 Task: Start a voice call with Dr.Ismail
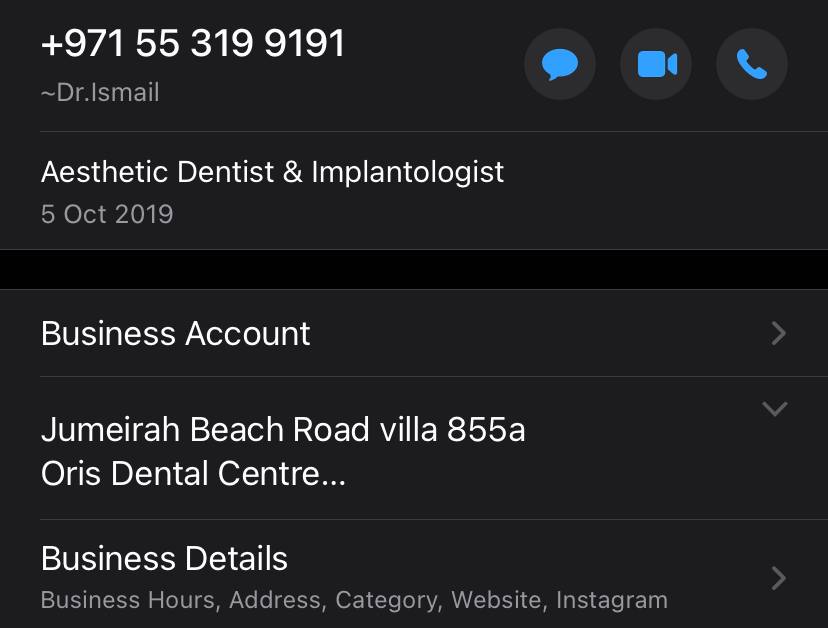(752, 65)
